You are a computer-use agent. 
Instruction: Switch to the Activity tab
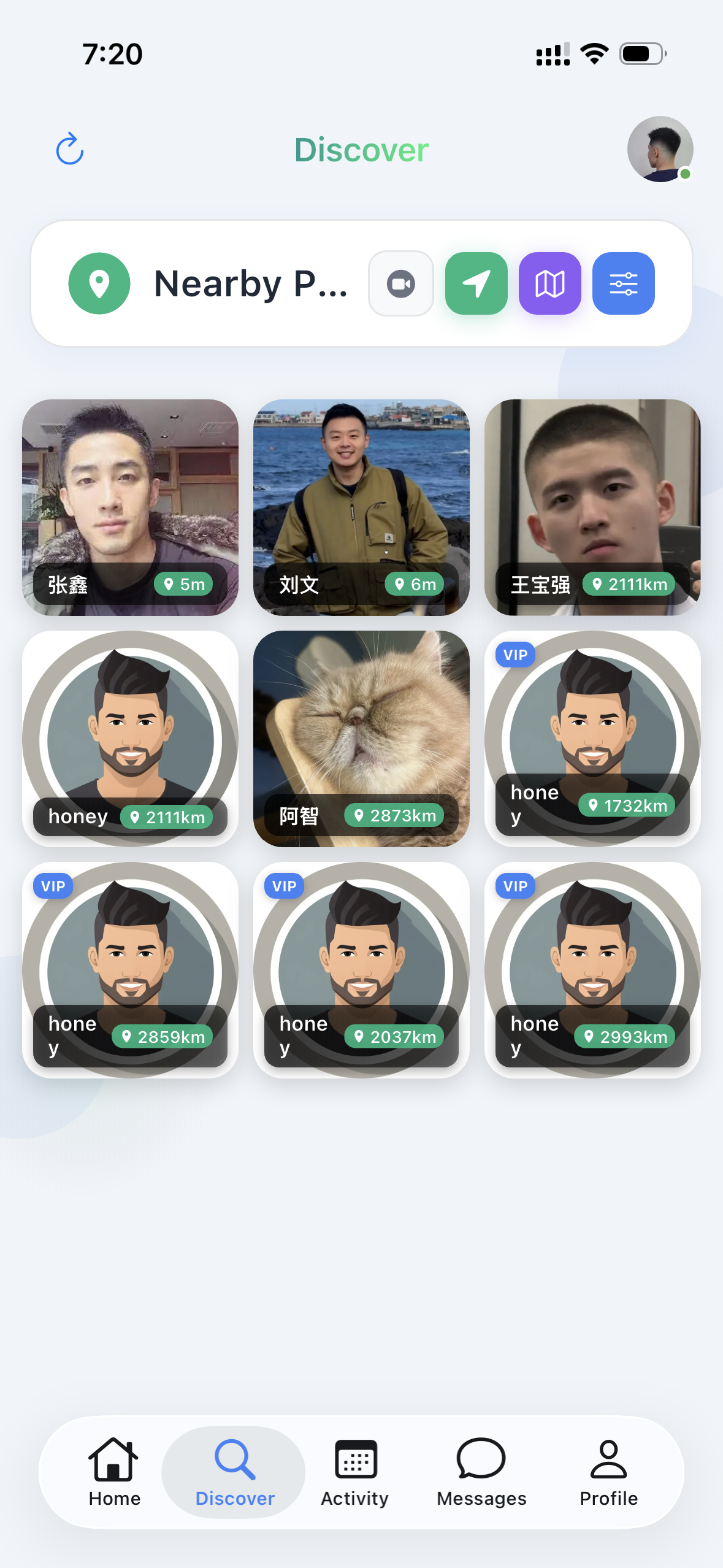tap(355, 1472)
